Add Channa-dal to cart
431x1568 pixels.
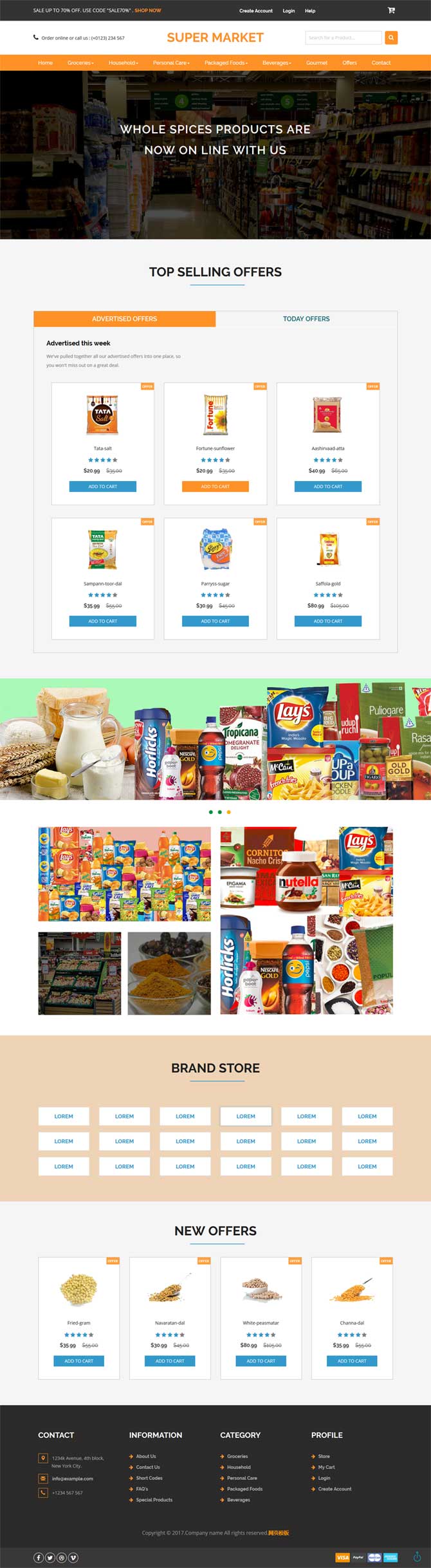(352, 1361)
